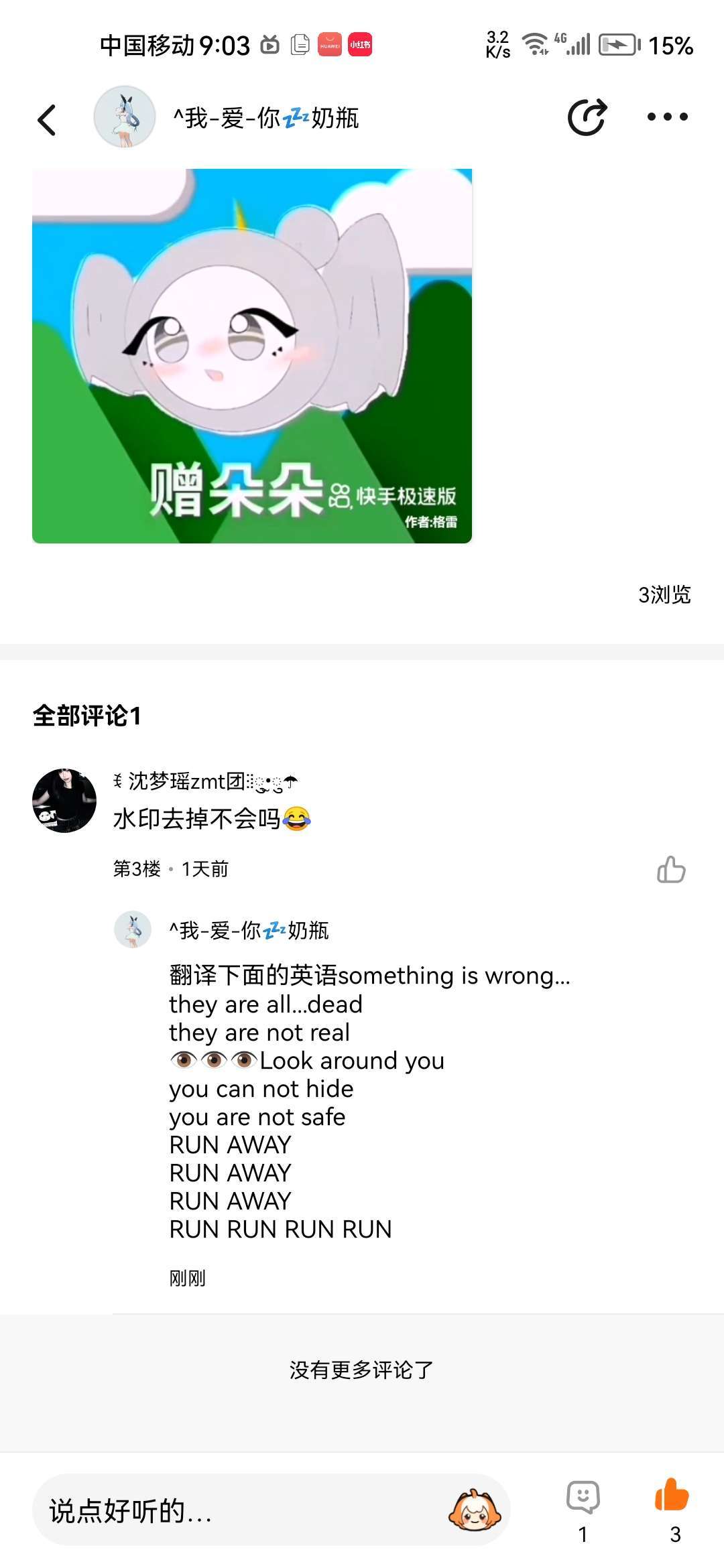Screen dimensions: 724x1568
Task: Open the three-dot overflow menu
Action: [667, 117]
